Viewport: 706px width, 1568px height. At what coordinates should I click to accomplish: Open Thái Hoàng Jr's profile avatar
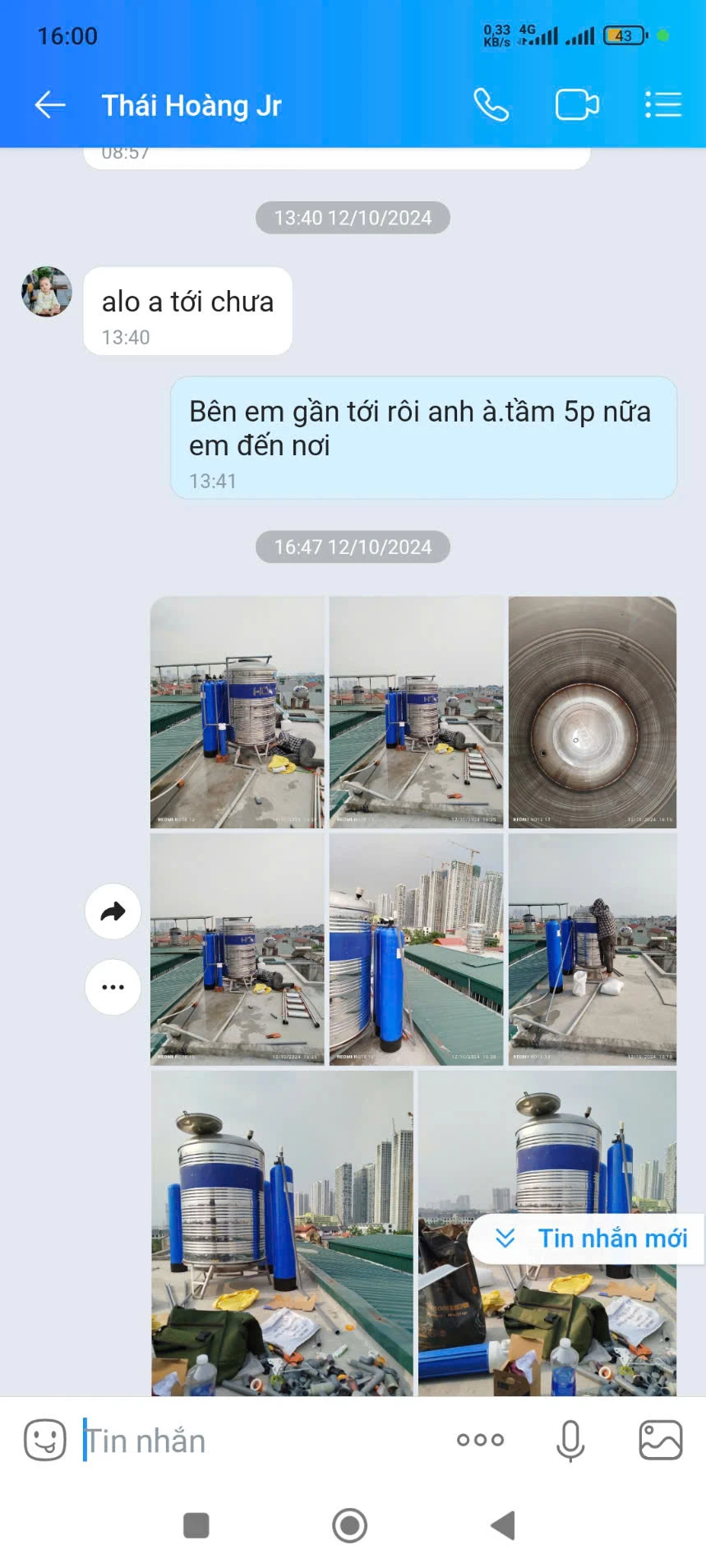pos(47,292)
